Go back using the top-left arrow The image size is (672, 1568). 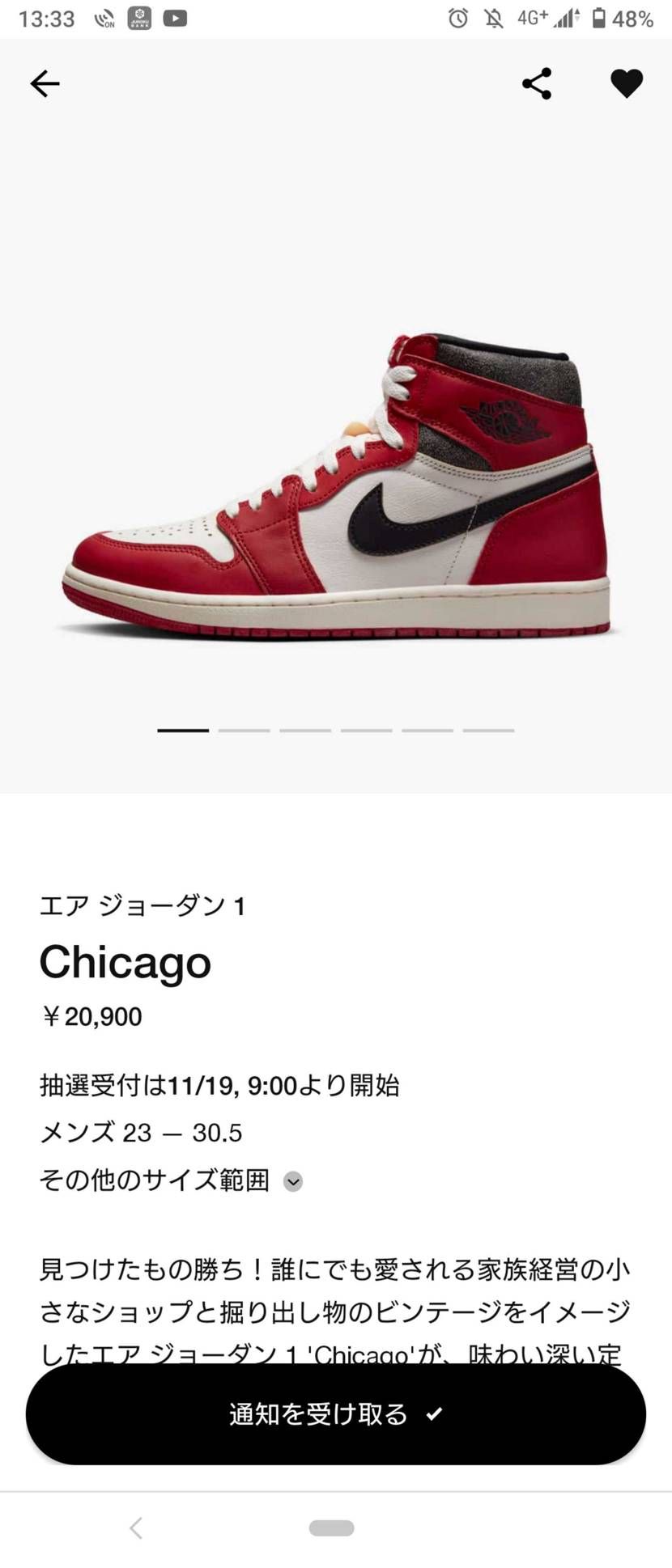(45, 83)
